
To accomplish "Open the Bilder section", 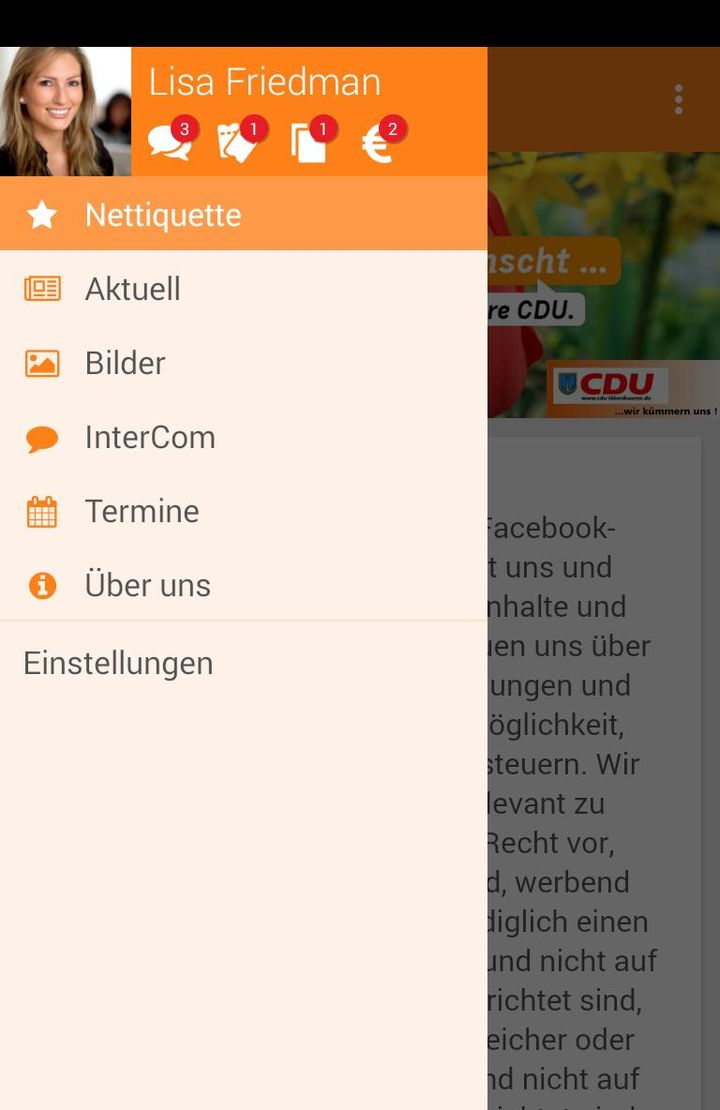I will pyautogui.click(x=124, y=362).
